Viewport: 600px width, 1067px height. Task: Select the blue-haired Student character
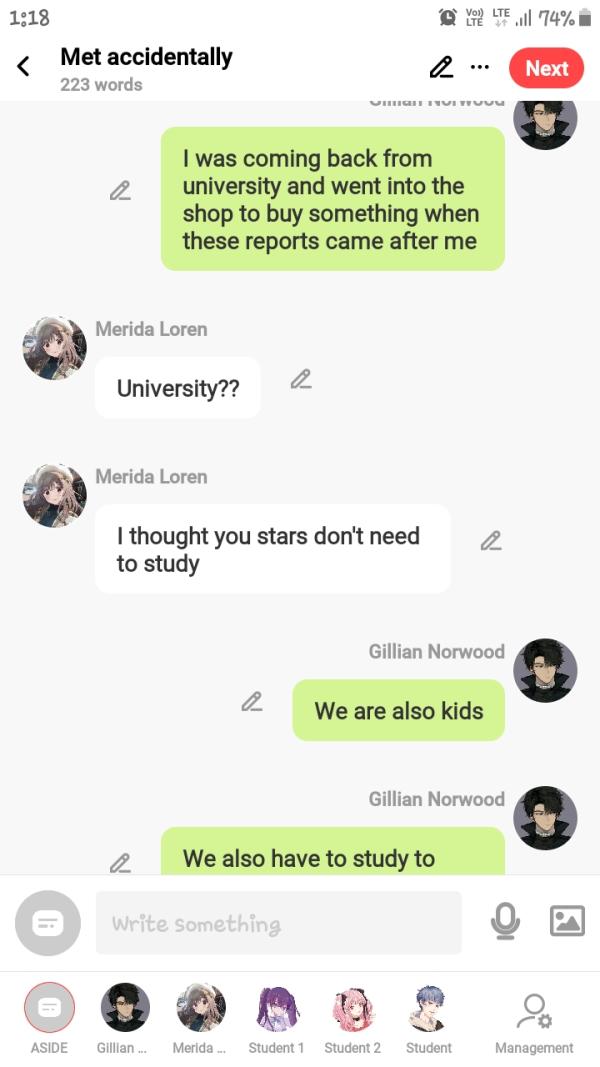(x=428, y=1015)
